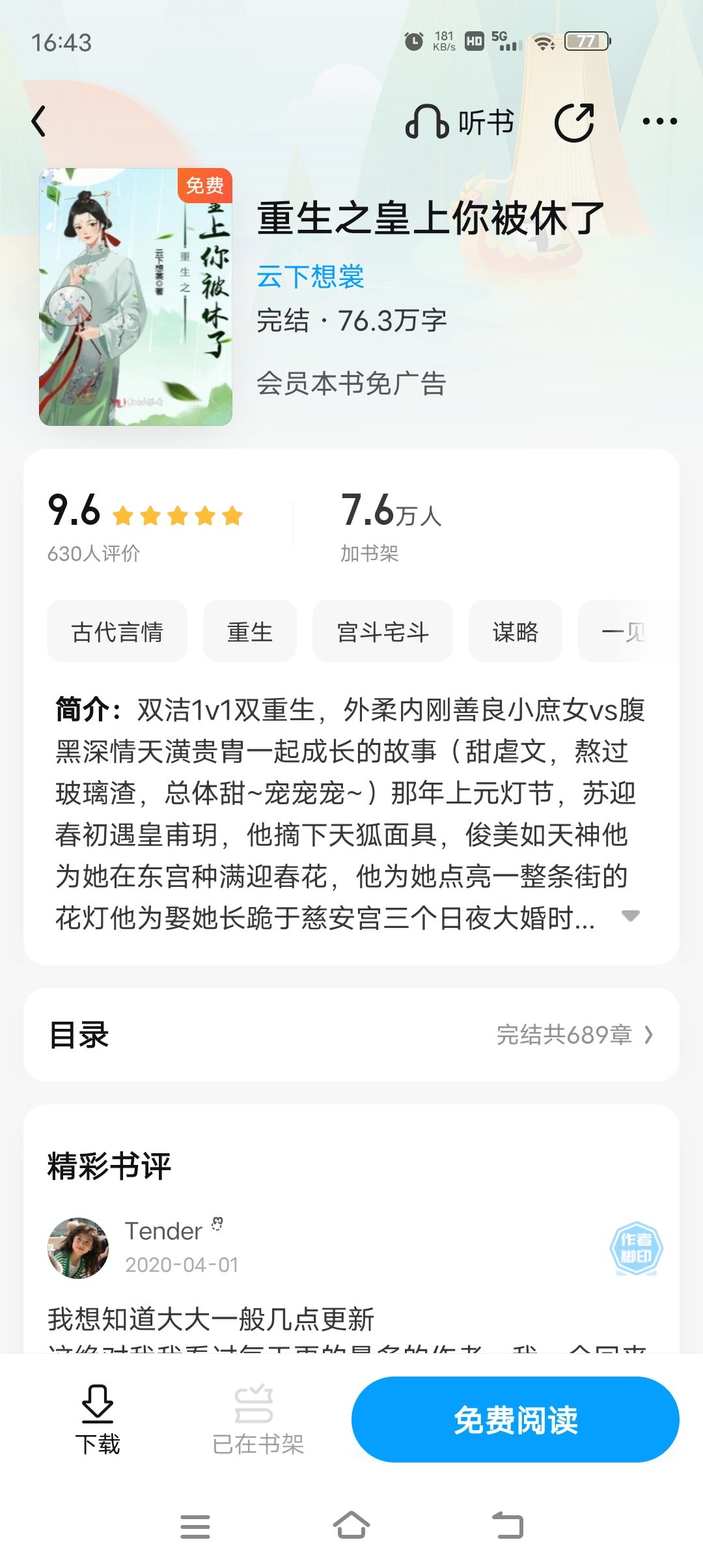Tap the 已在书架 bookshelf button
The width and height of the screenshot is (703, 1568).
point(258,1420)
